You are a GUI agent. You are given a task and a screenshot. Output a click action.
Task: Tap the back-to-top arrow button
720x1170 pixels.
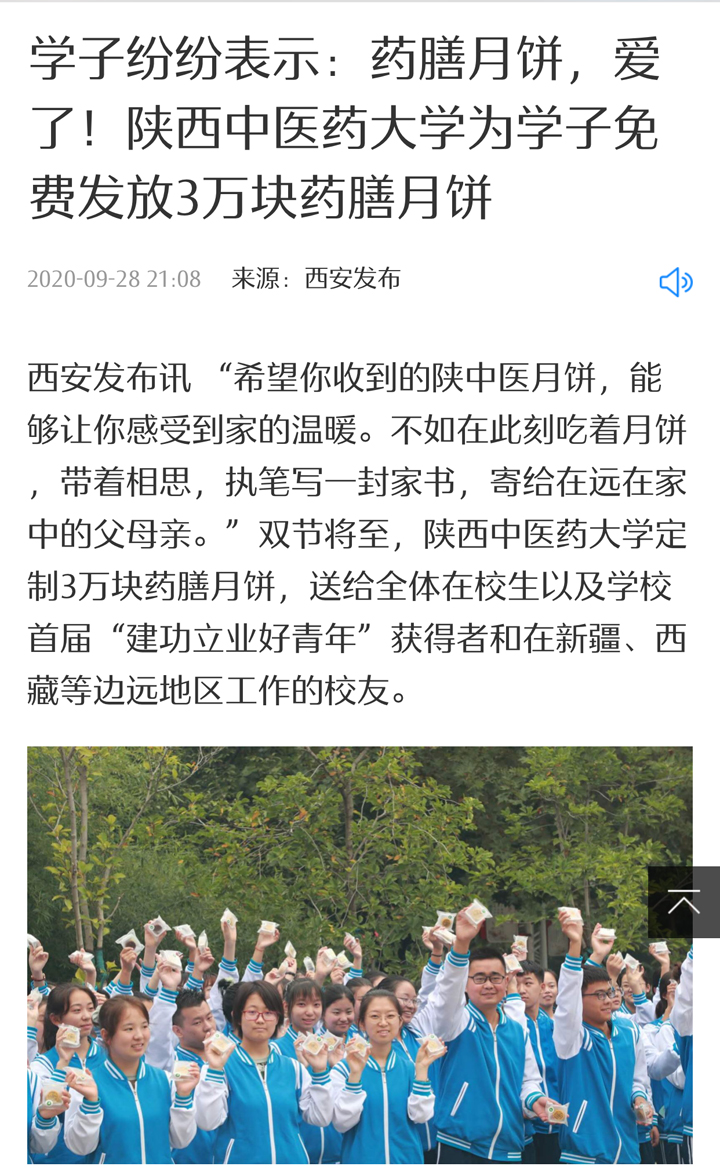684,902
